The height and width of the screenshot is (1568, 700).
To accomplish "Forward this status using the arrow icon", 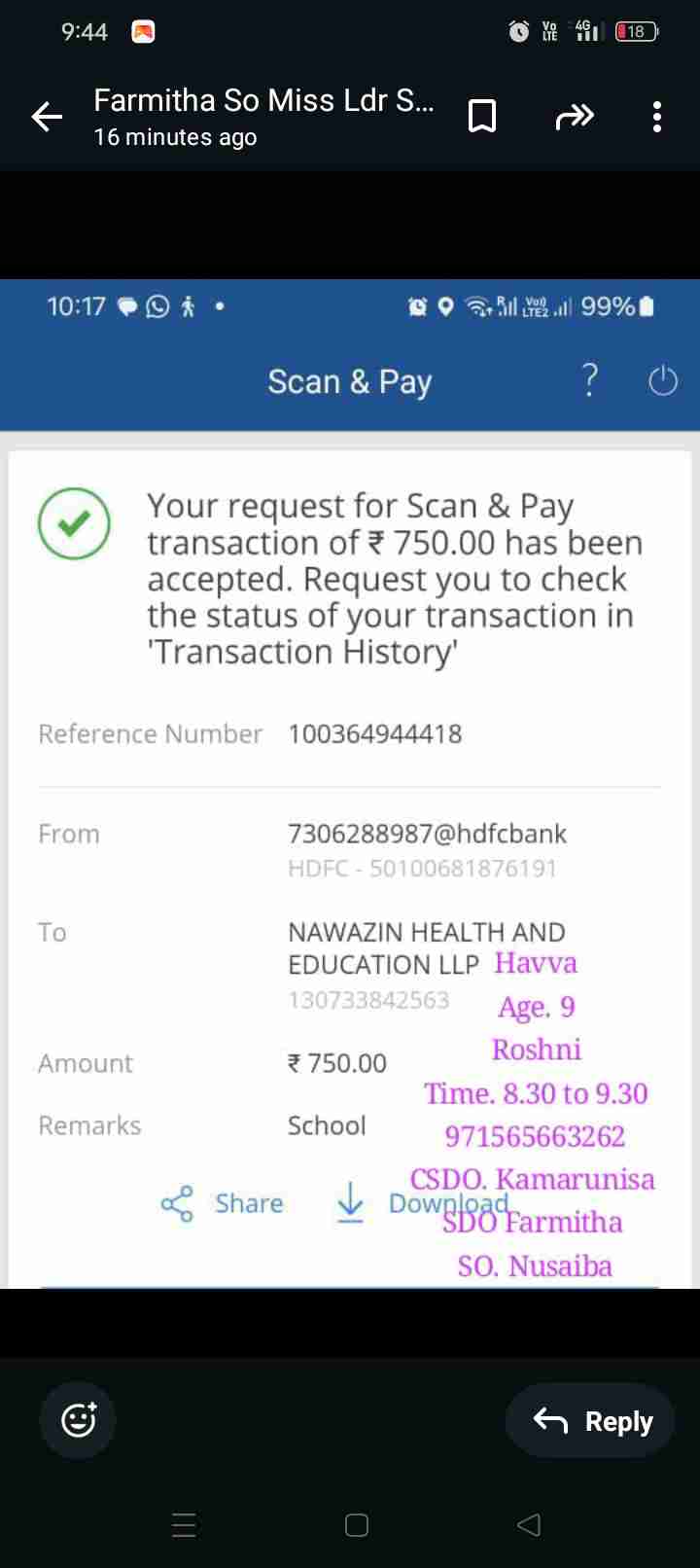I will (574, 118).
